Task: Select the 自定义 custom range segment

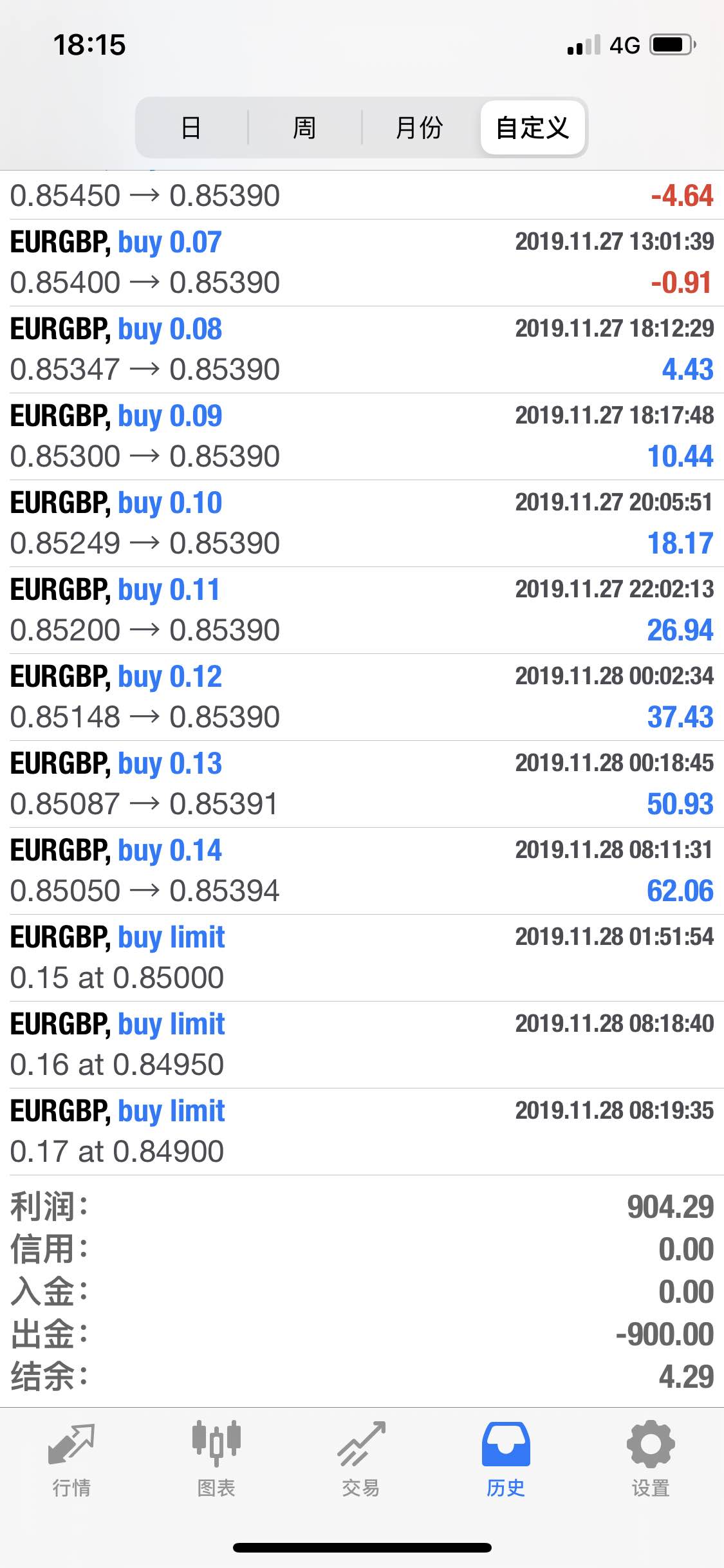Action: click(x=533, y=127)
